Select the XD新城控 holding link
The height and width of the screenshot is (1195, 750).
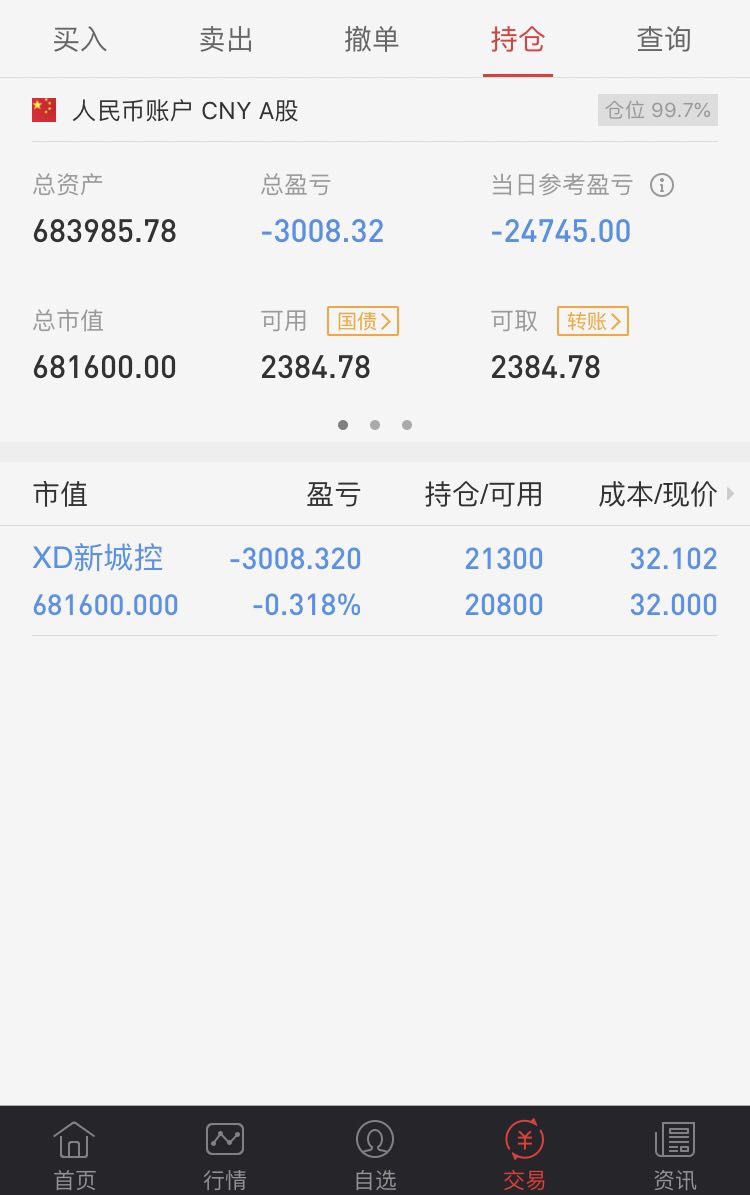96,558
